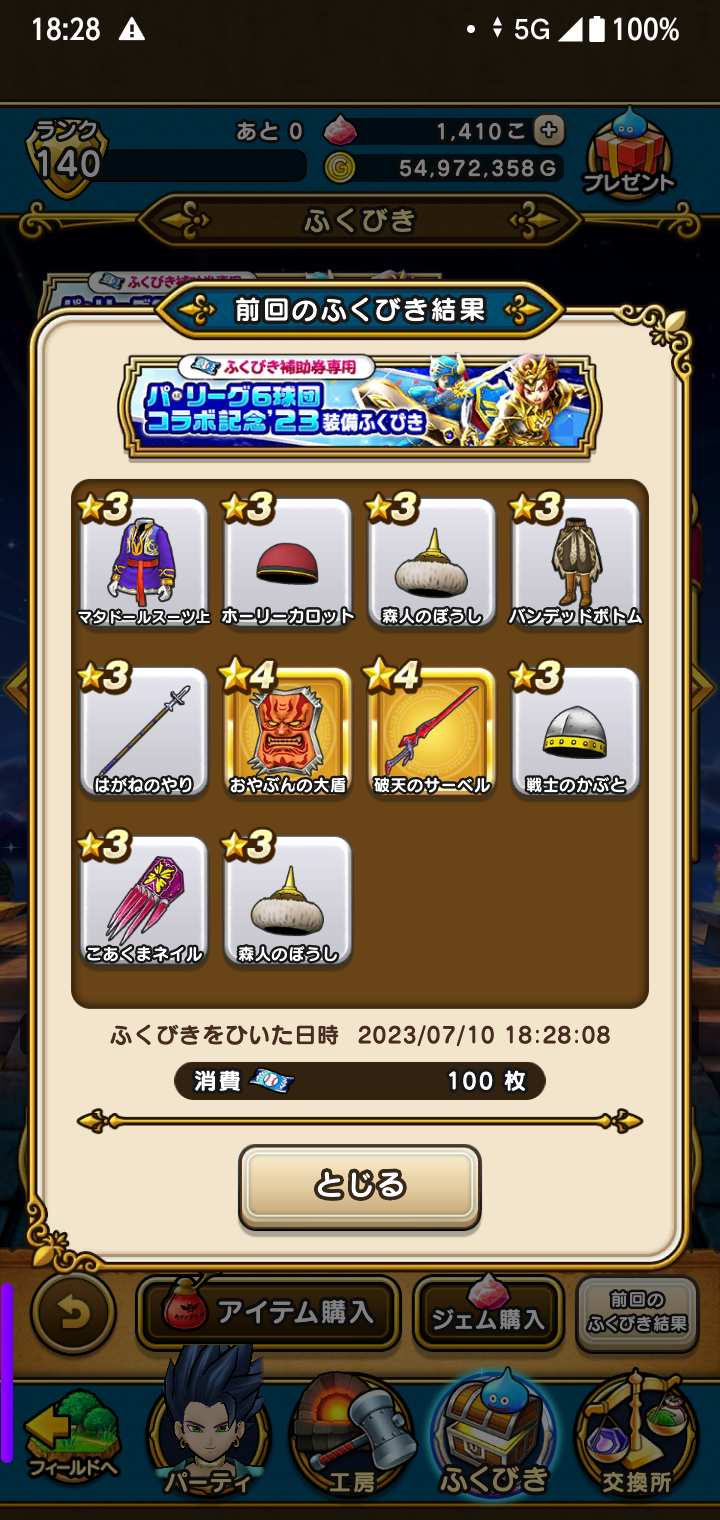
Task: Switch to the ふくびき tab
Action: 494,1440
